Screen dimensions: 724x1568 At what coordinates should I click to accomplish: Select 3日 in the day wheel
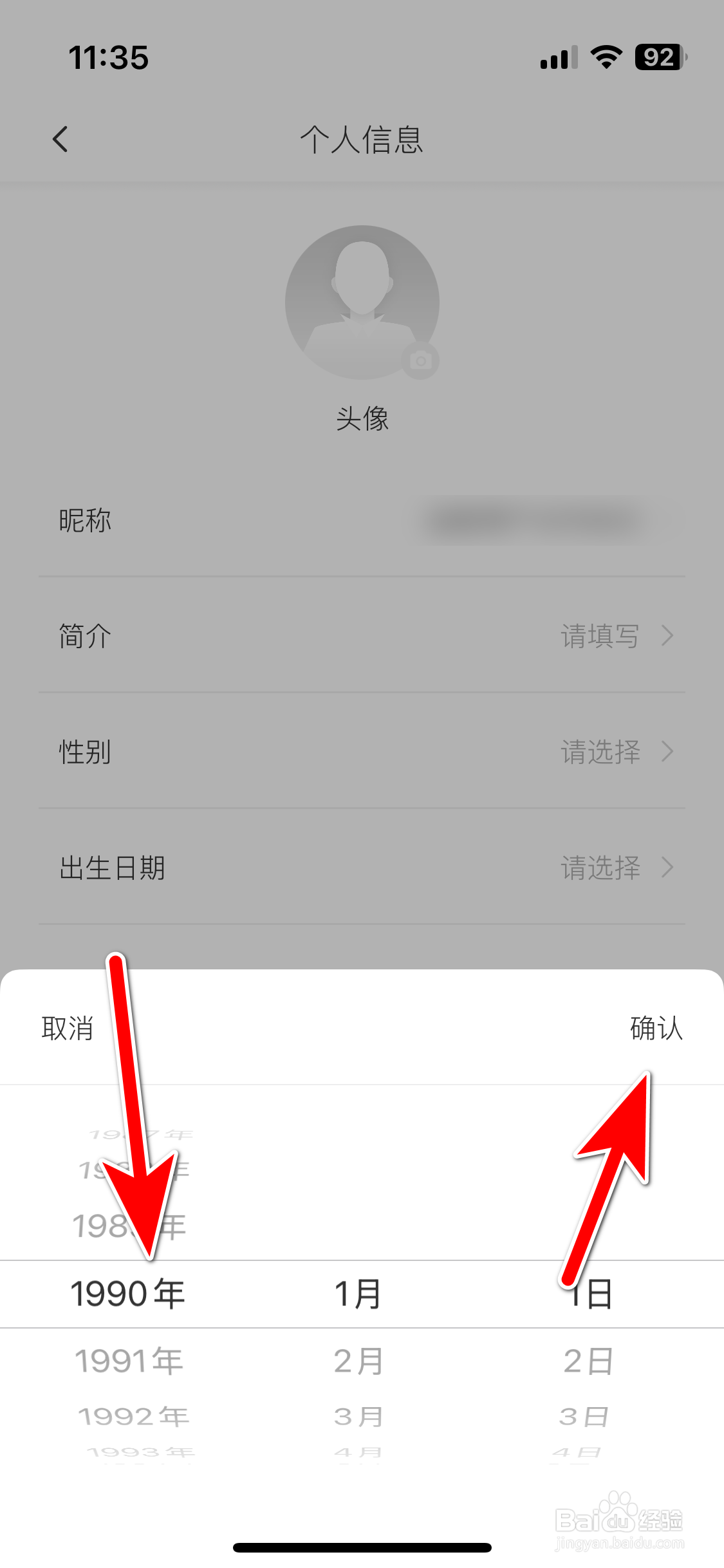click(586, 1415)
